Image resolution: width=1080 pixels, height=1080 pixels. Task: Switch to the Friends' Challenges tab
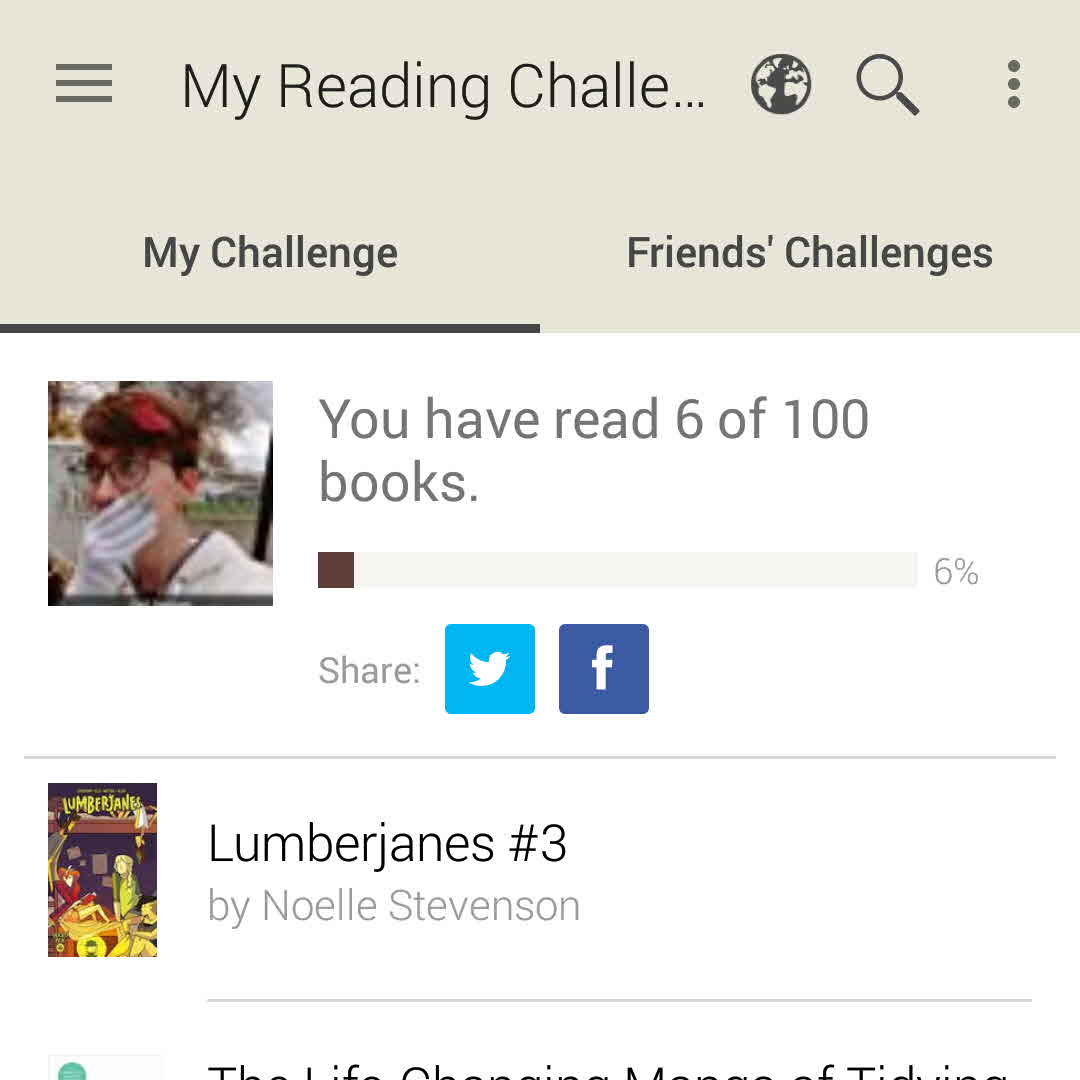(809, 254)
